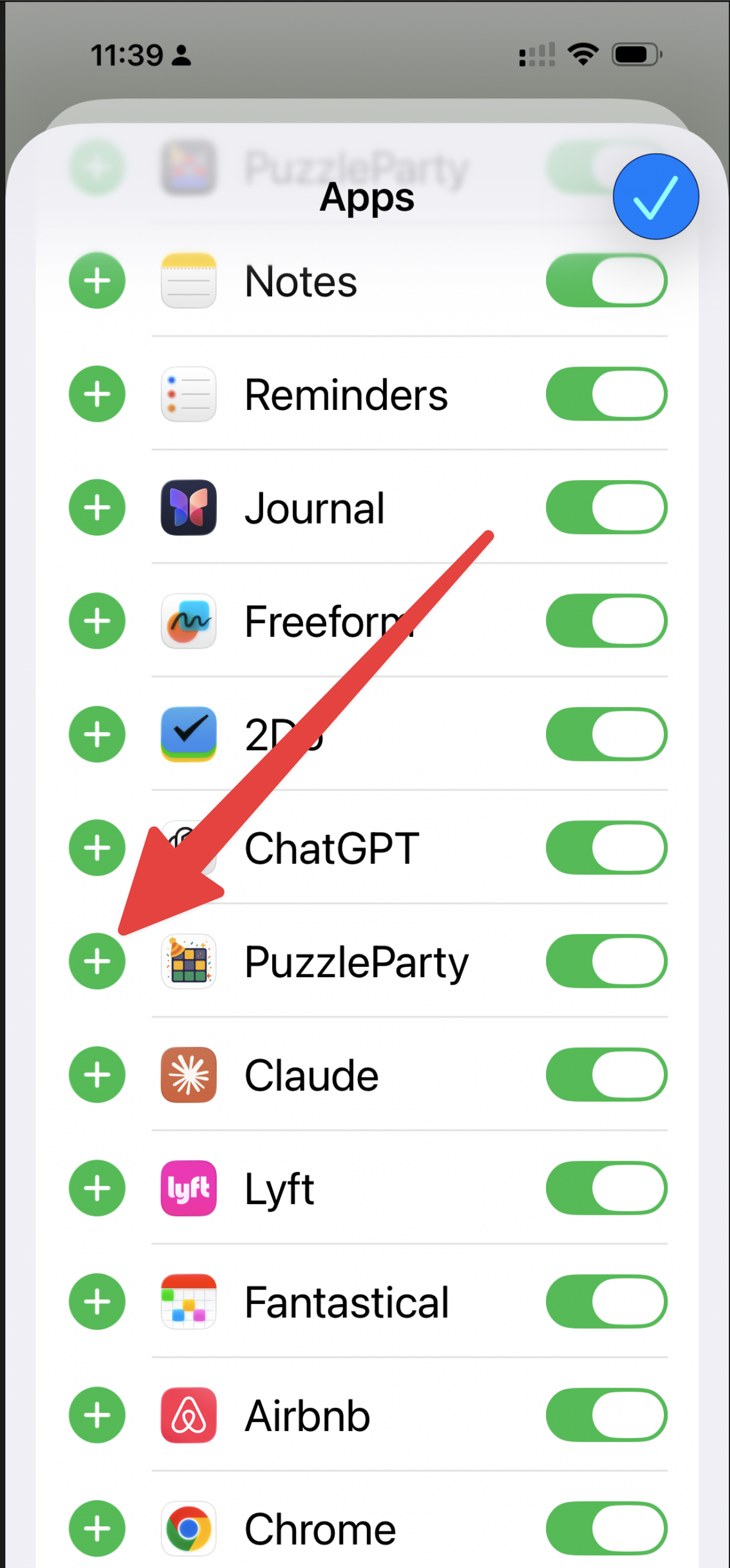This screenshot has height=1568, width=730.
Task: Tap the PuzzleParty app icon
Action: coord(189,962)
